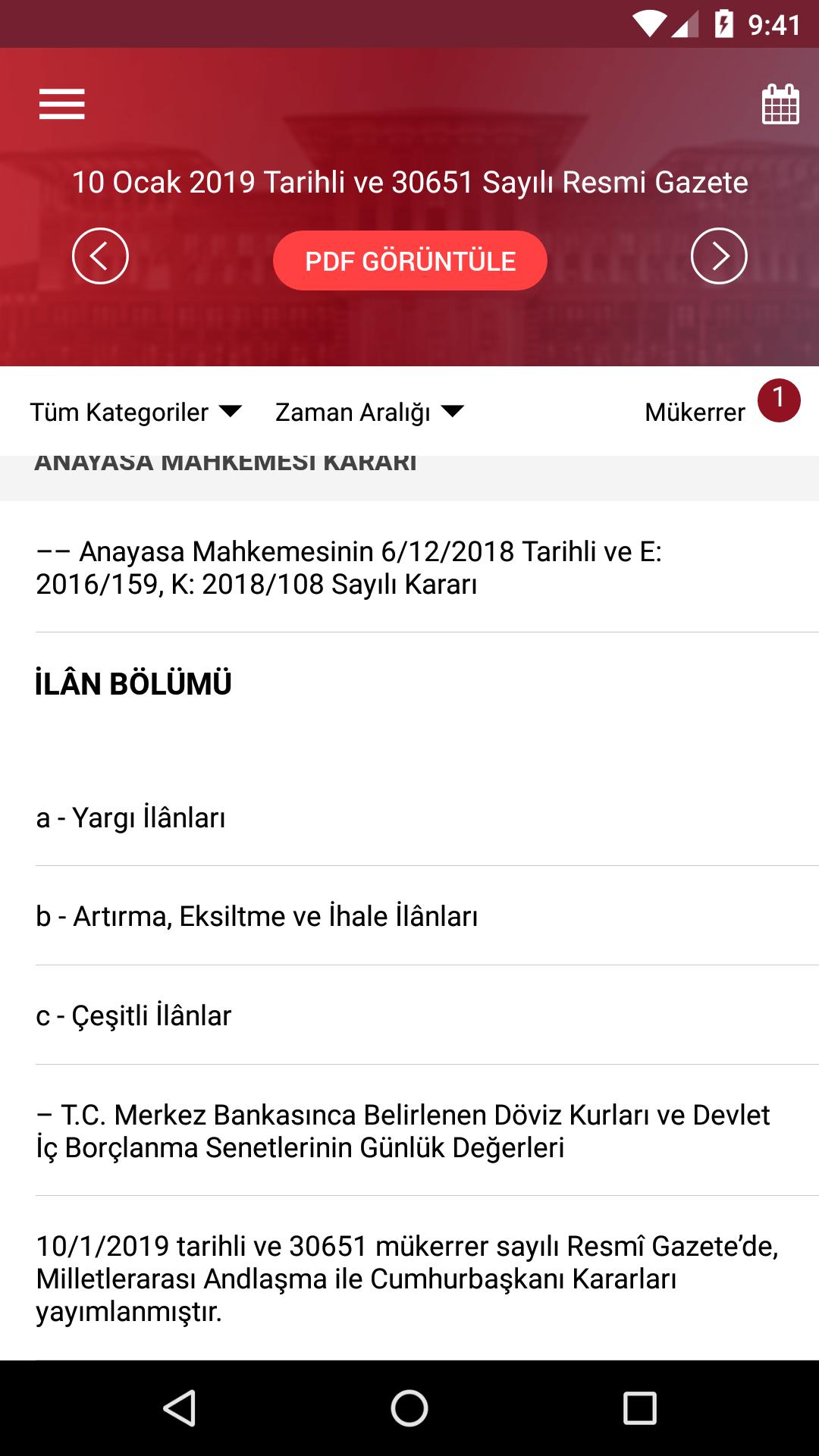This screenshot has height=1456, width=819.
Task: Open the Anayasa Mahkemesinin 6/12/2018 decision
Action: [349, 567]
